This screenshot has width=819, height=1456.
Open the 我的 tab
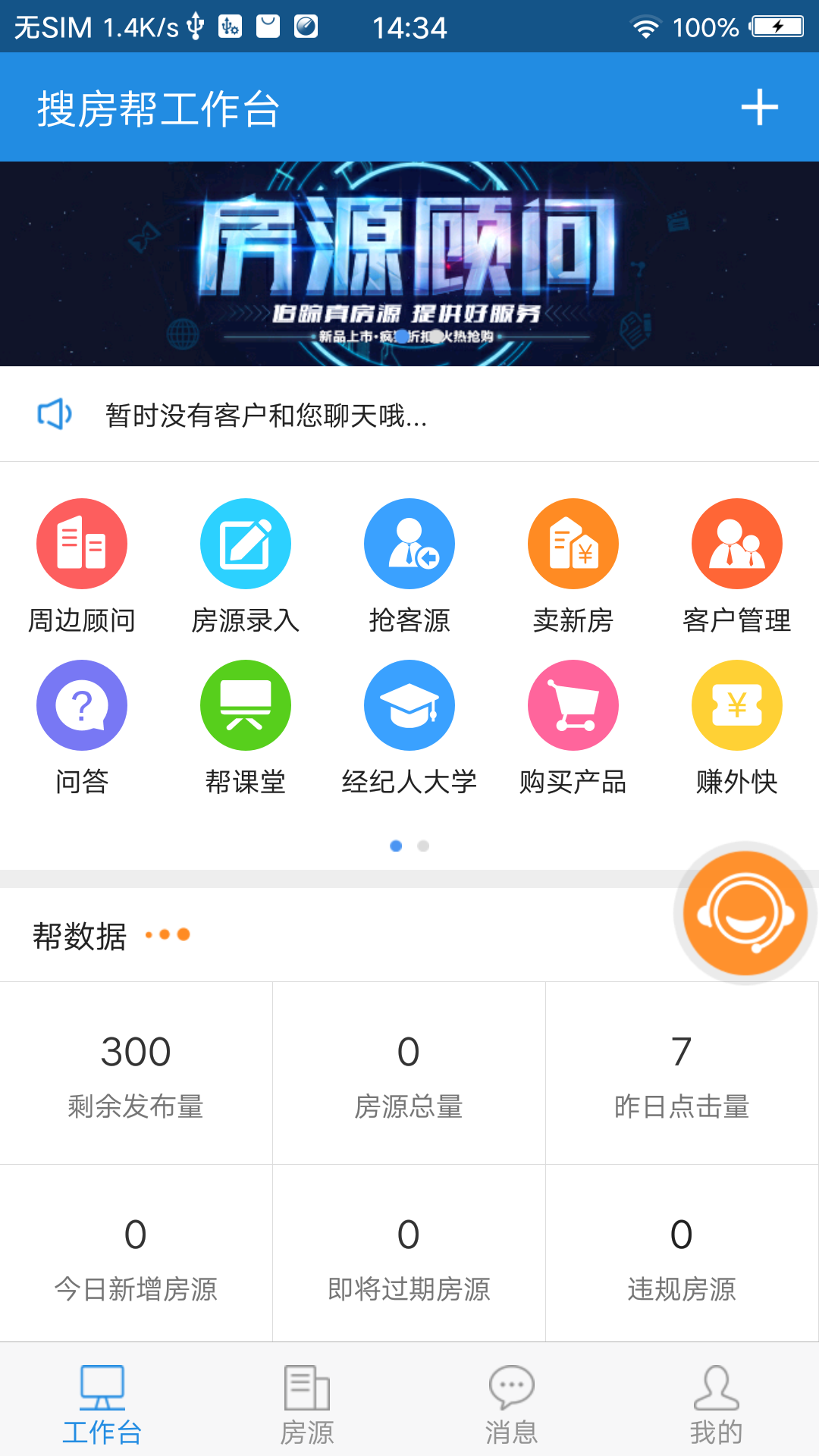coord(717,1403)
